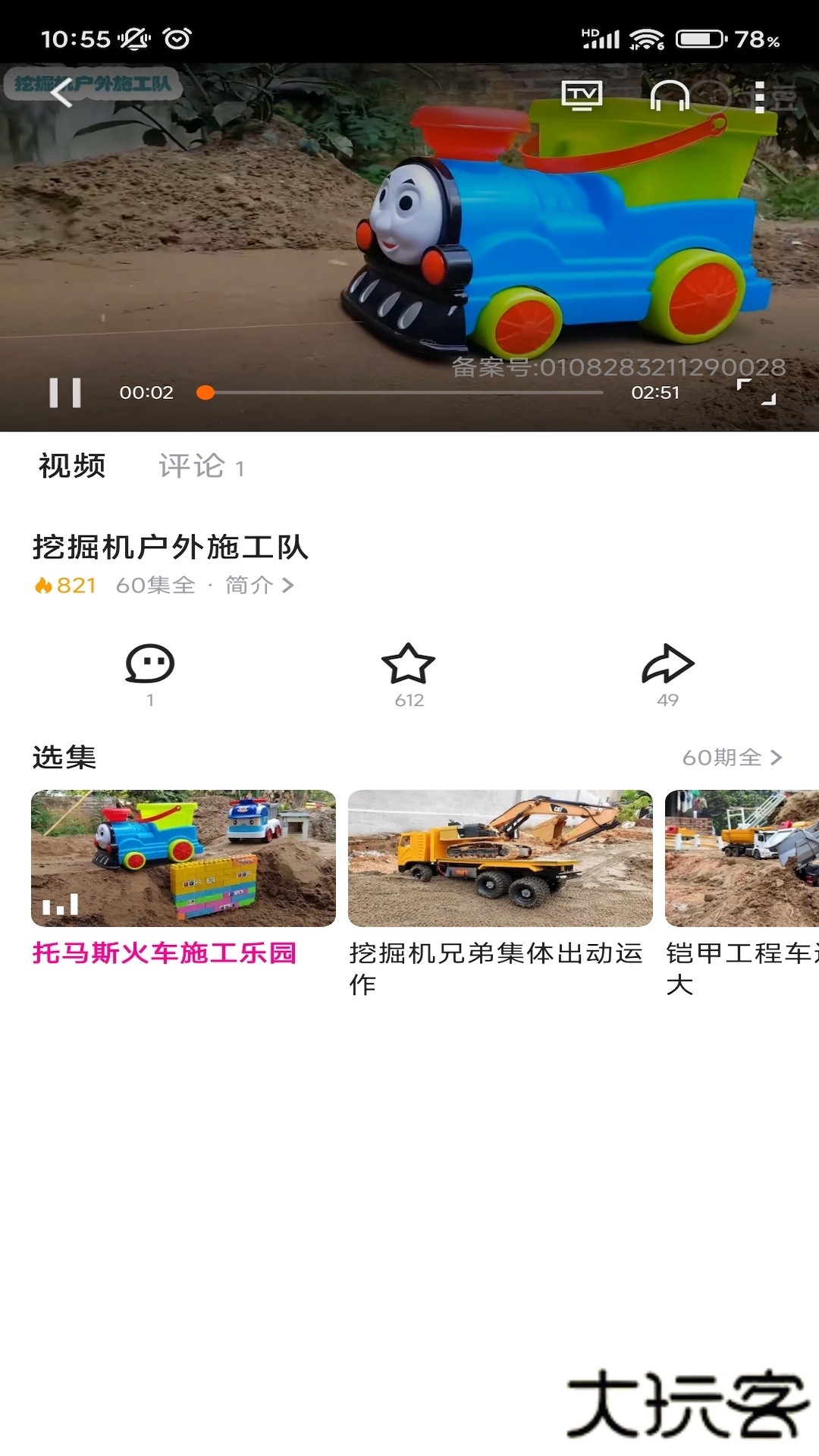The image size is (819, 1456).
Task: Select episode 挖掘机兄弟集体出动运作
Action: pos(500,857)
